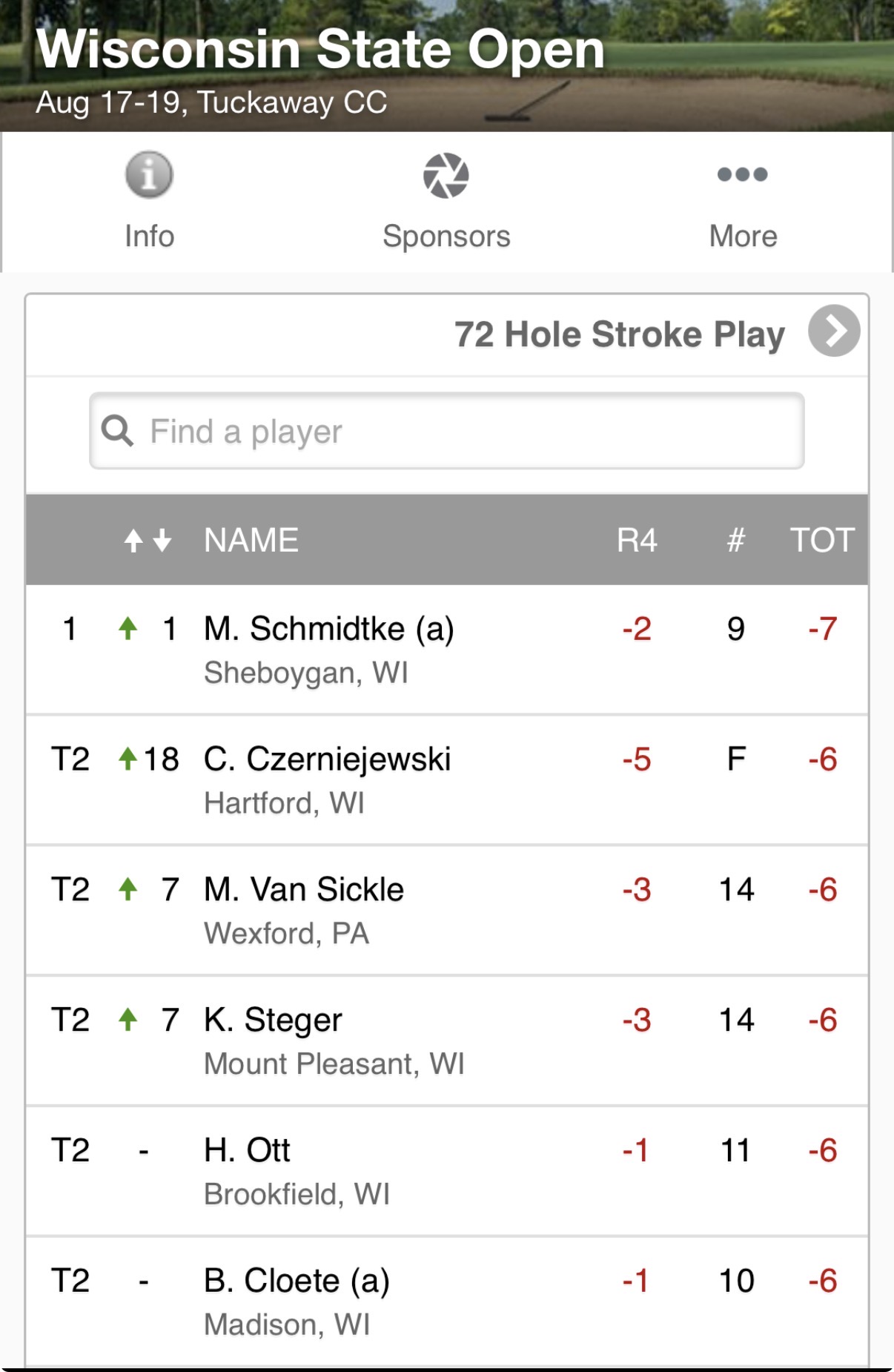This screenshot has height=1372, width=894.
Task: Tap the 72 Hole Stroke Play chevron
Action: tap(834, 331)
